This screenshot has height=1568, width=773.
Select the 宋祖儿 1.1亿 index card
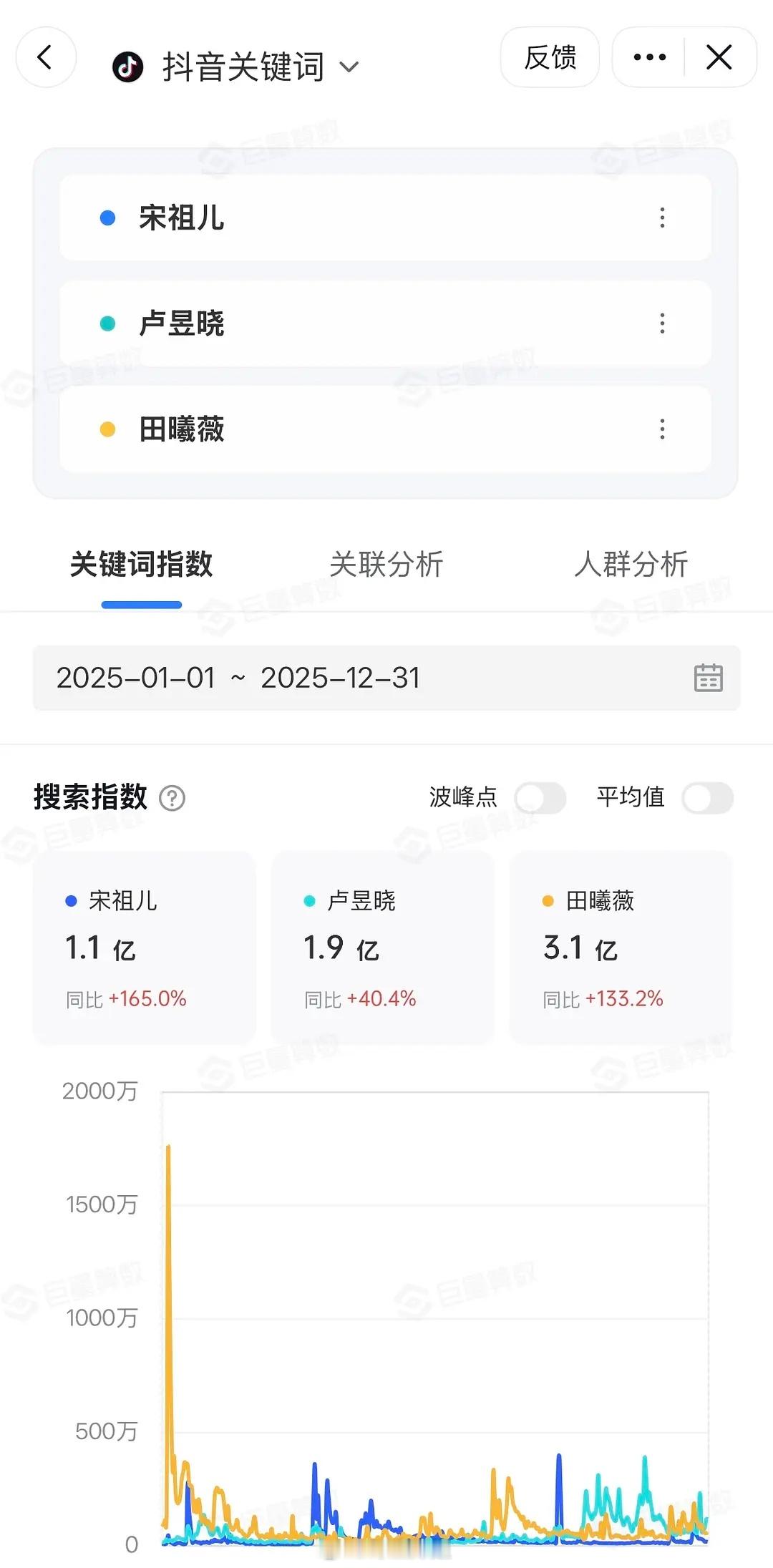point(145,948)
